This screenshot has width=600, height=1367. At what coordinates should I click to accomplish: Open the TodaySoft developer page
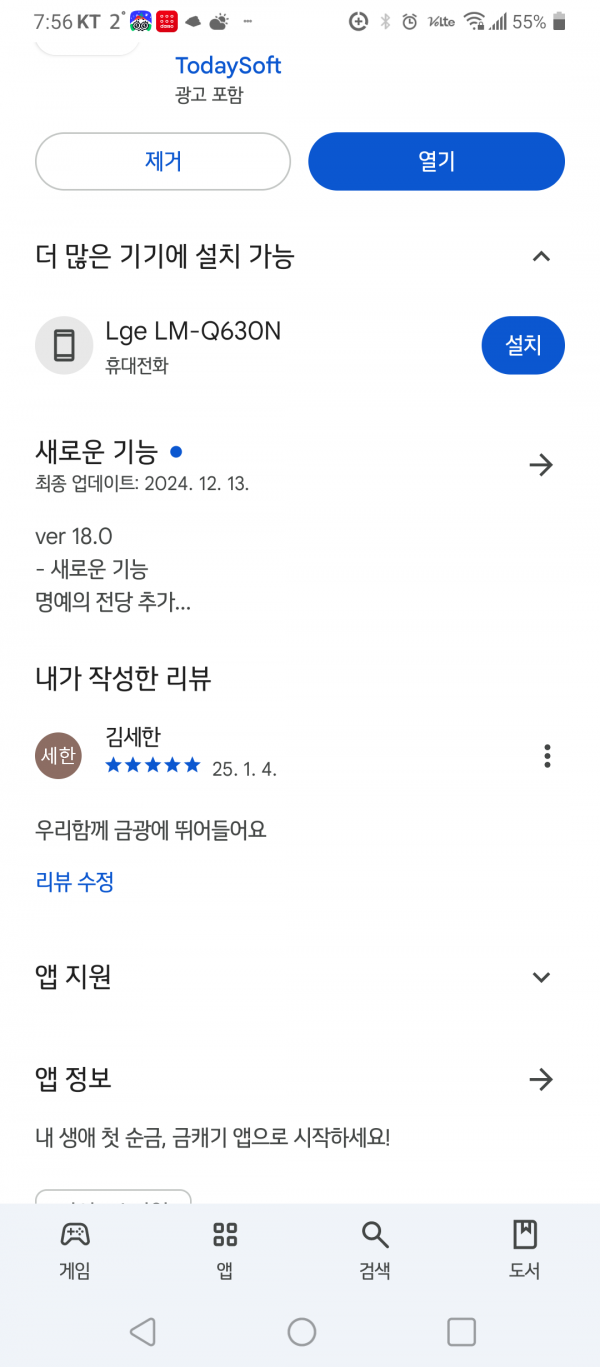point(228,66)
